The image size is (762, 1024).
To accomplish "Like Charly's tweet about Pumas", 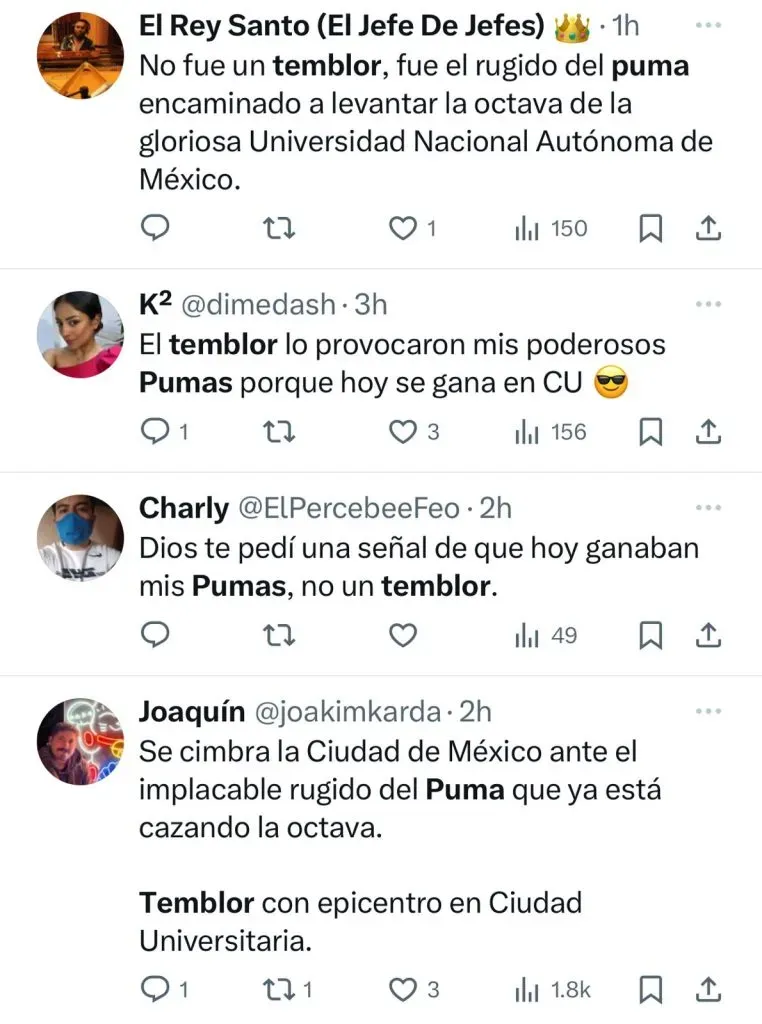I will [x=402, y=635].
